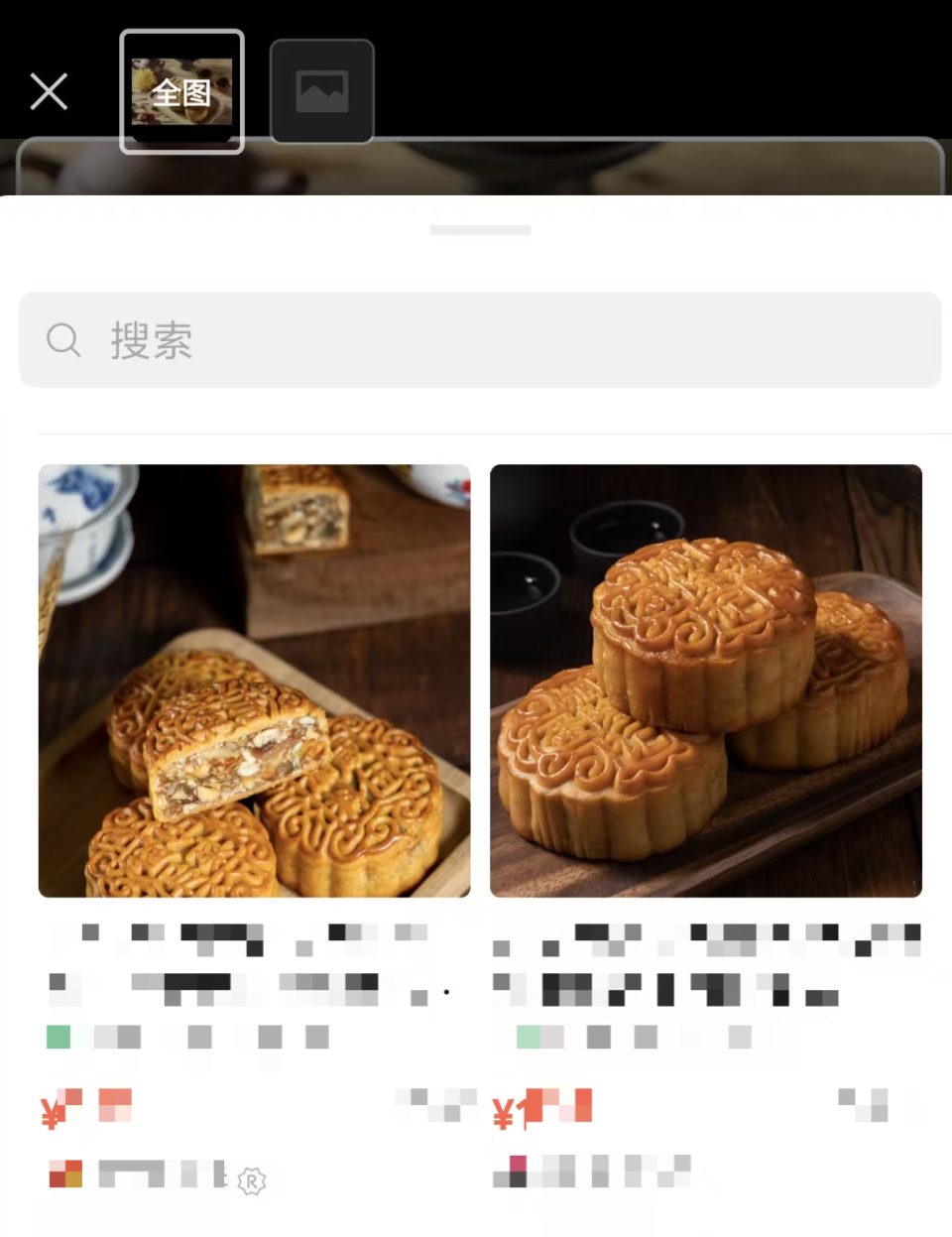Click the green service tag on the left product

58,1037
